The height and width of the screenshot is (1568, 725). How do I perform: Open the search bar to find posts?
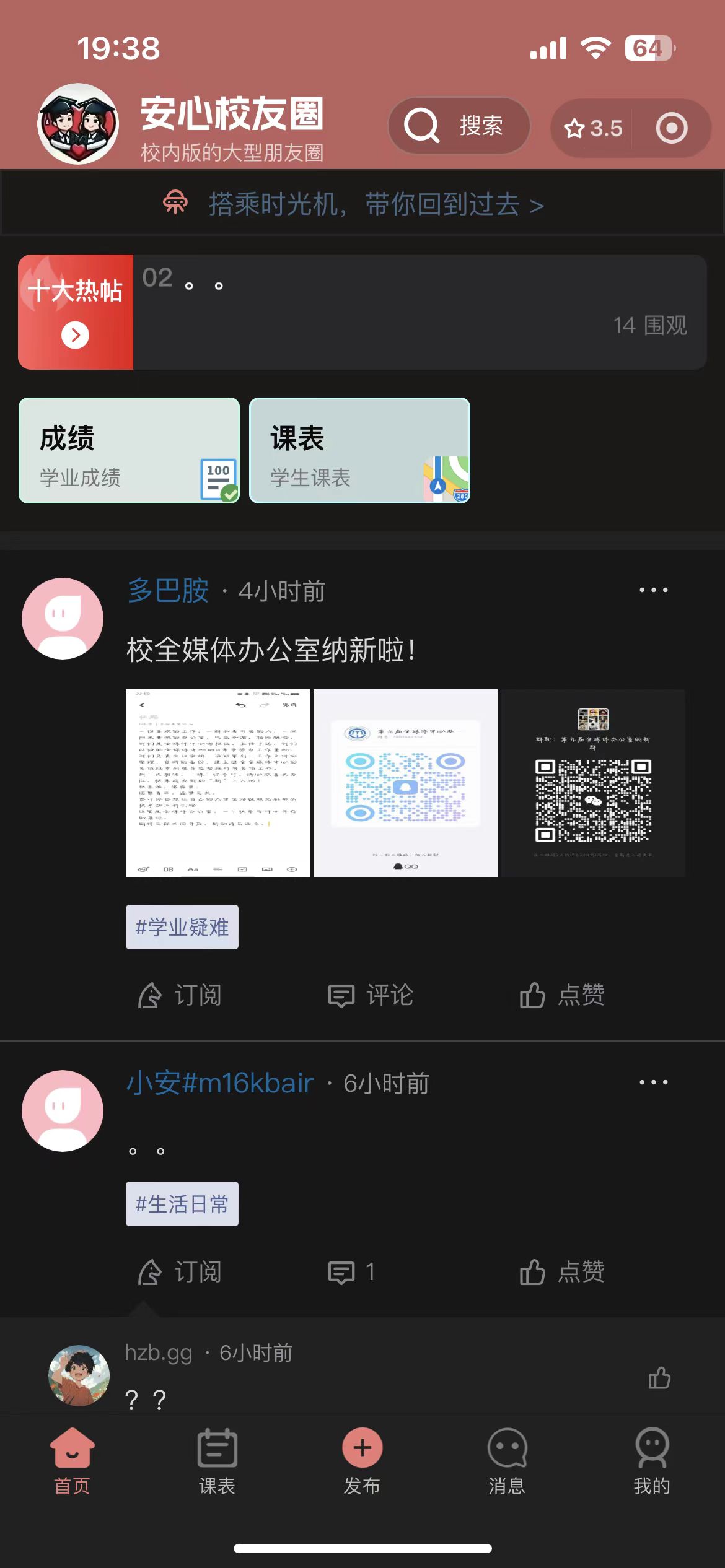click(x=459, y=126)
